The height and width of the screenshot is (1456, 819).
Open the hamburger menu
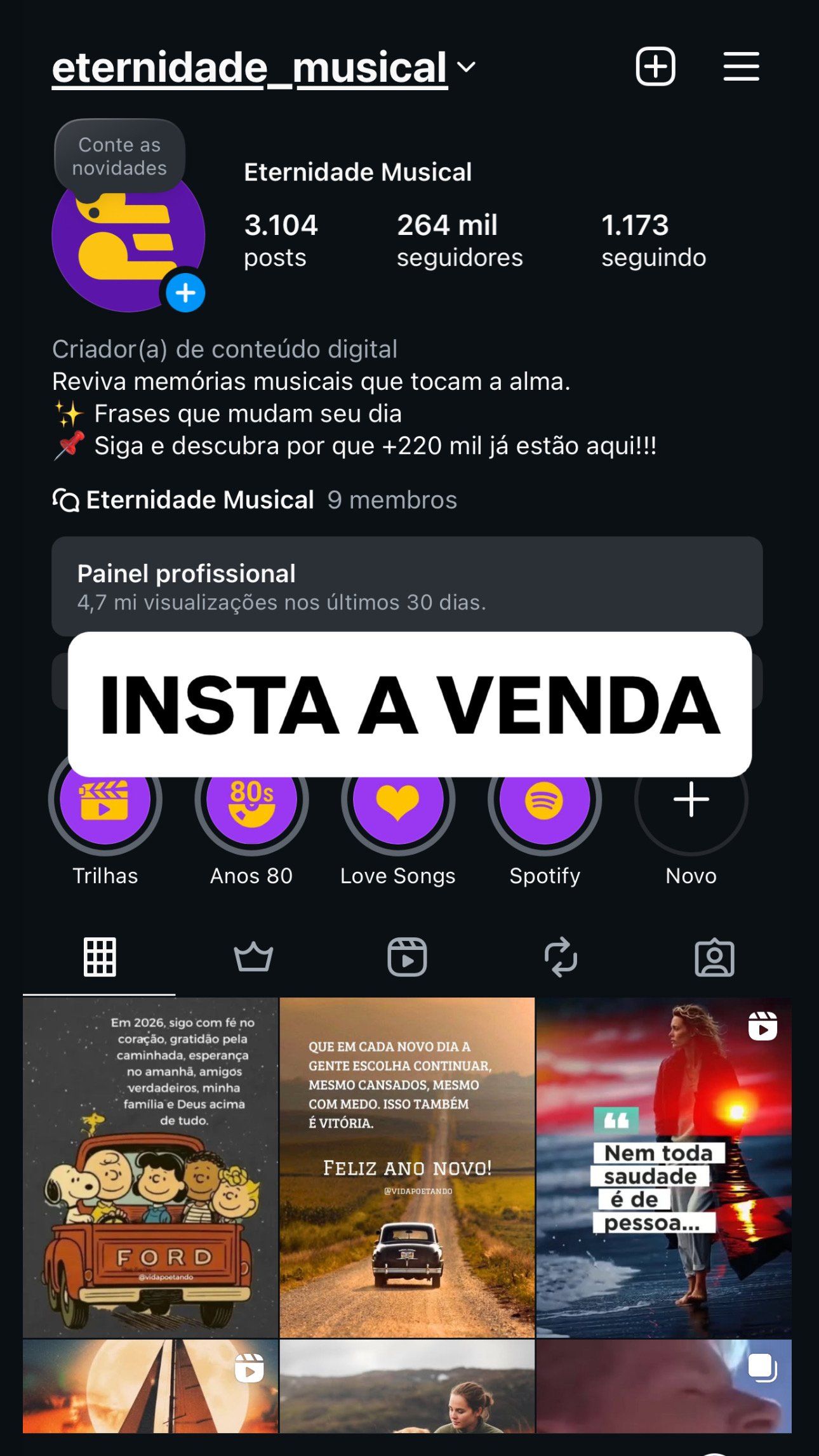click(x=741, y=66)
